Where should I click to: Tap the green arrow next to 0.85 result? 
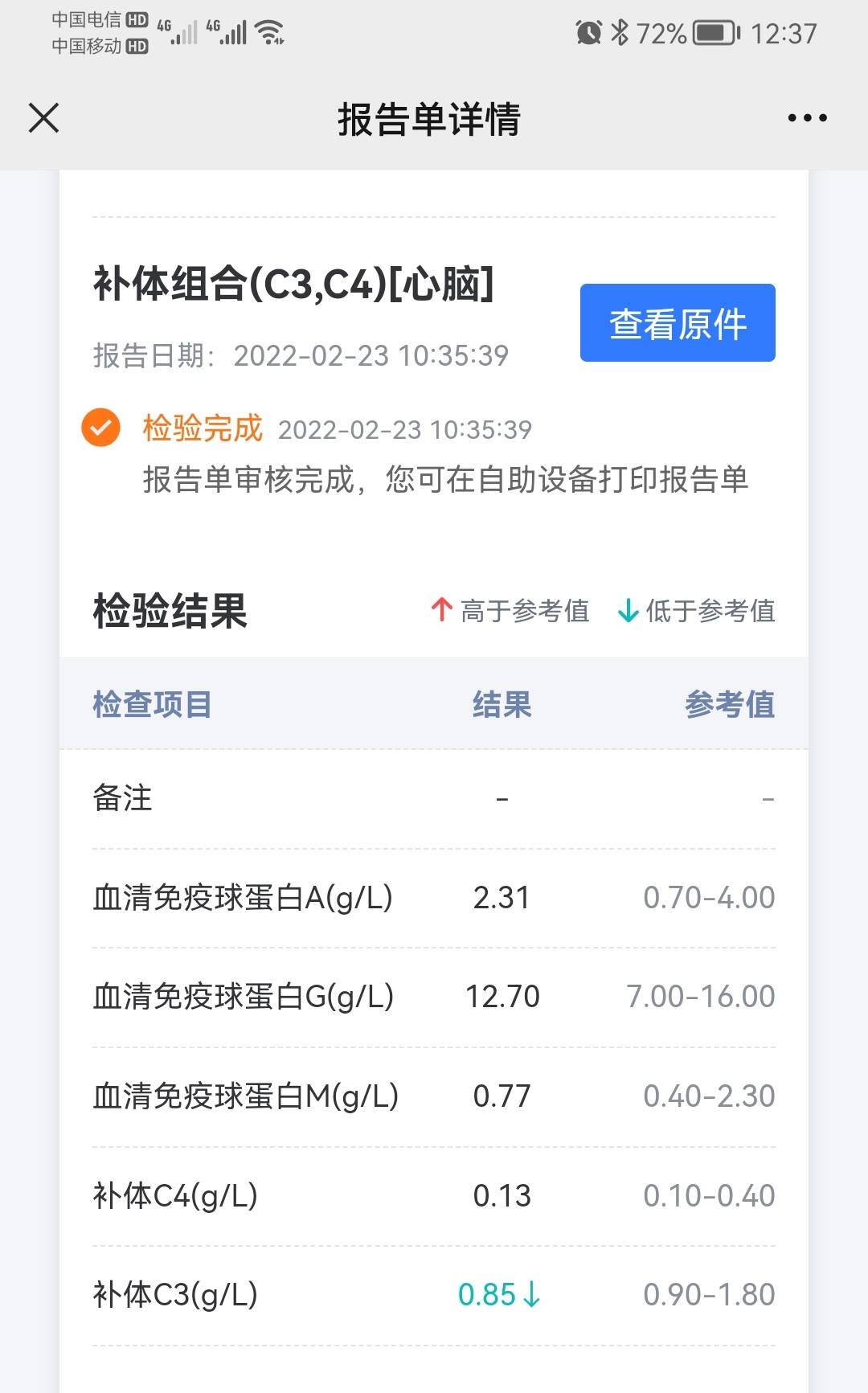click(532, 1294)
